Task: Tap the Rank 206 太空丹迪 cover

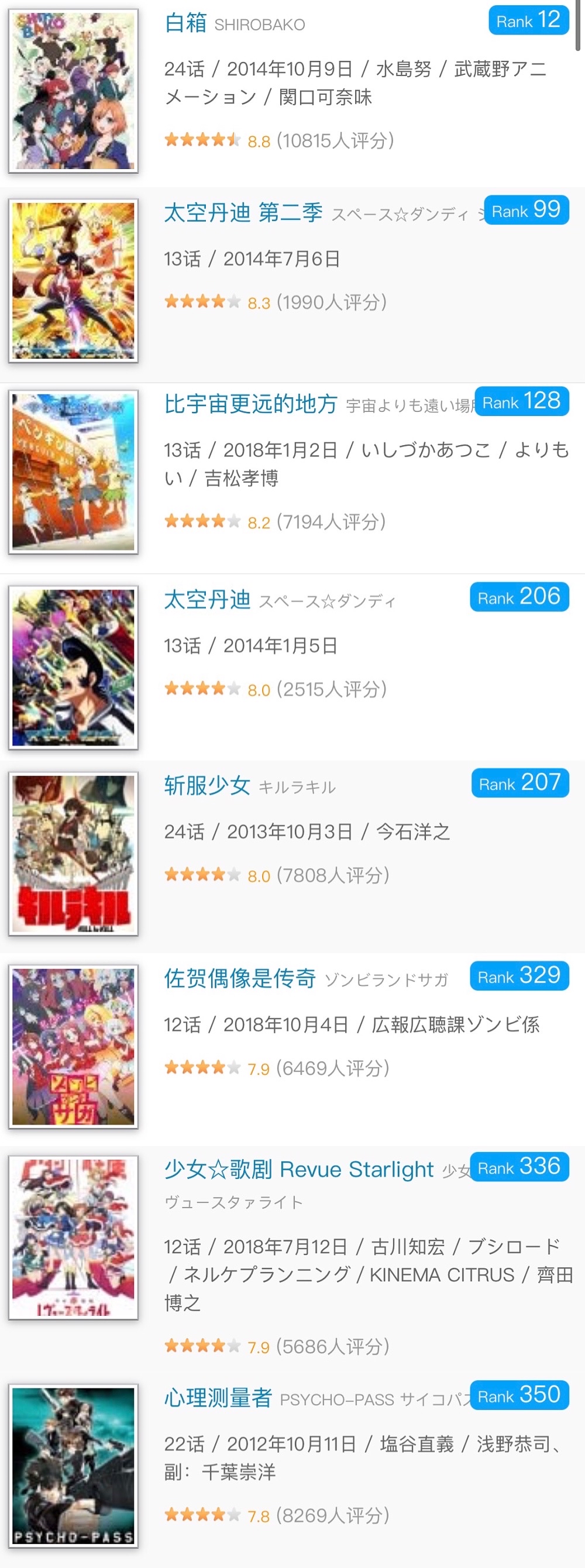Action: coord(73,667)
